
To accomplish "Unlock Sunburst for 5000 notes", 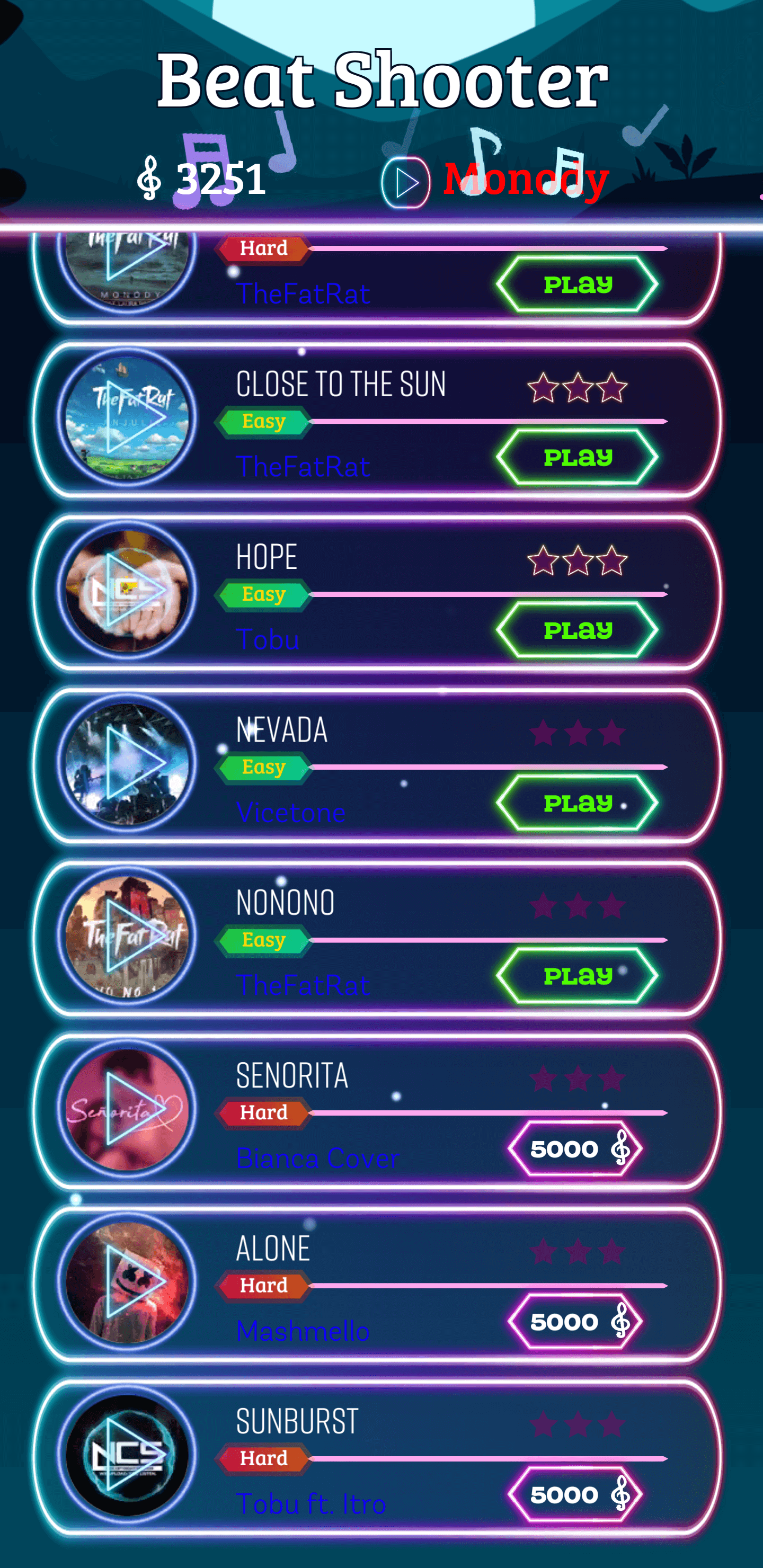I will point(575,1494).
